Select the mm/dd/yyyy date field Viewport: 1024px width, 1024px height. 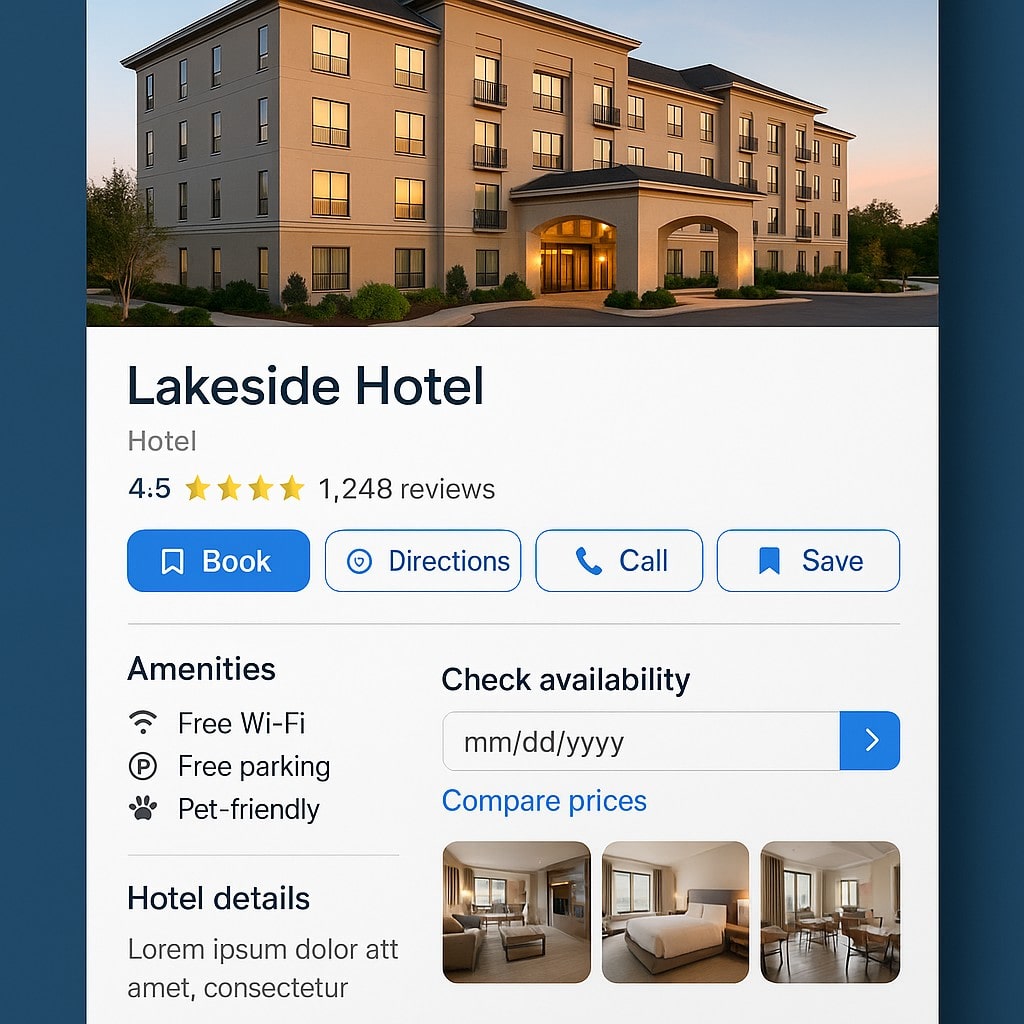tap(640, 741)
